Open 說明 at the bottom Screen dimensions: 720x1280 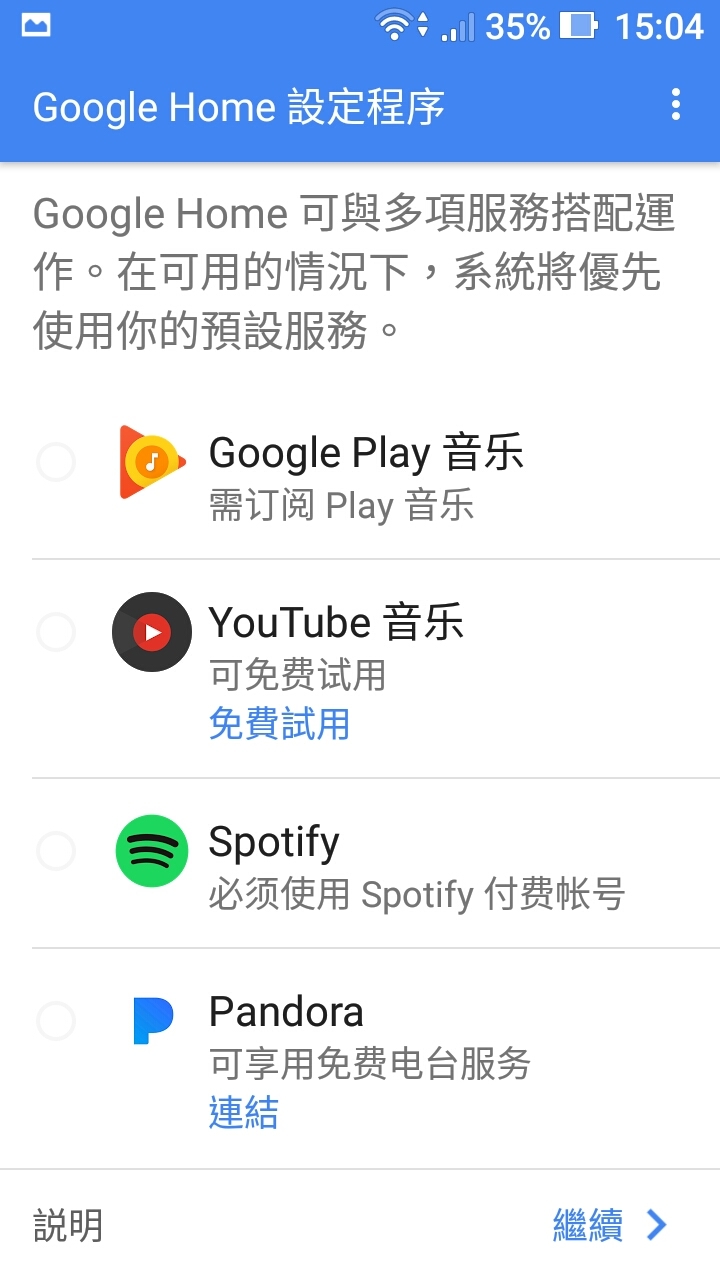(68, 1225)
